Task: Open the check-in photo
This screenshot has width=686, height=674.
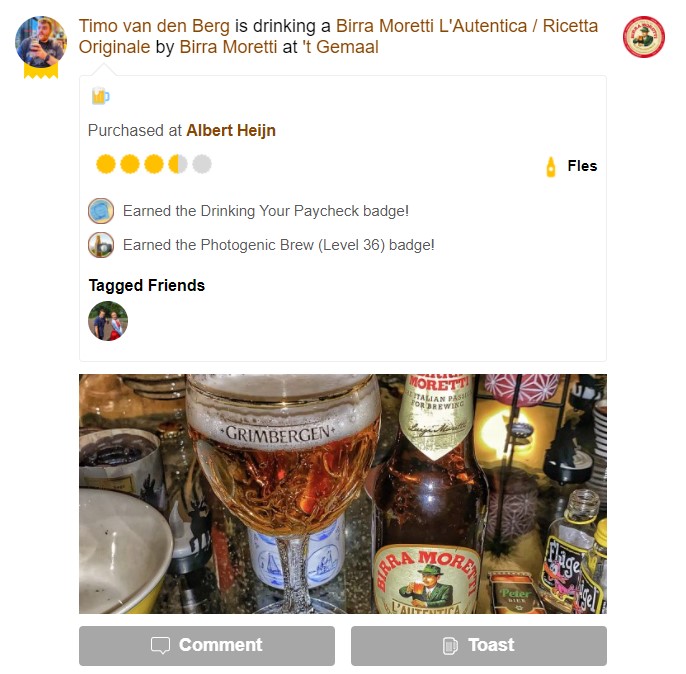Action: [x=342, y=494]
